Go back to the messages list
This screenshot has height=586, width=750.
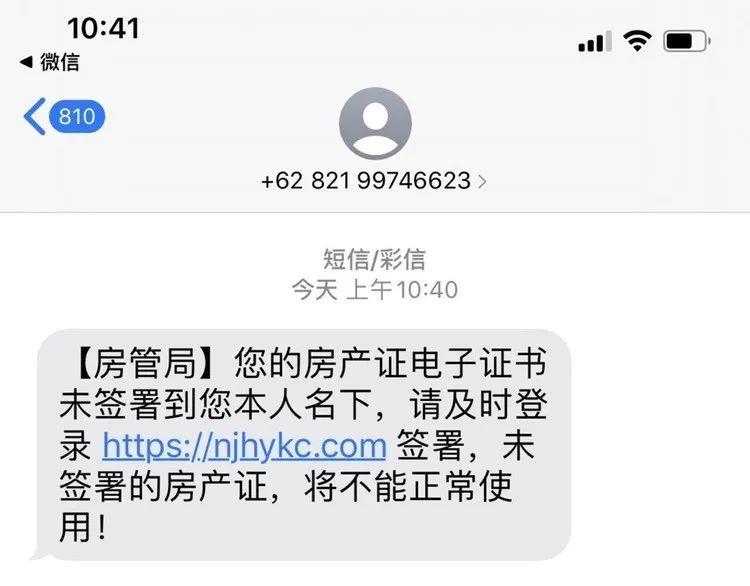(x=62, y=118)
